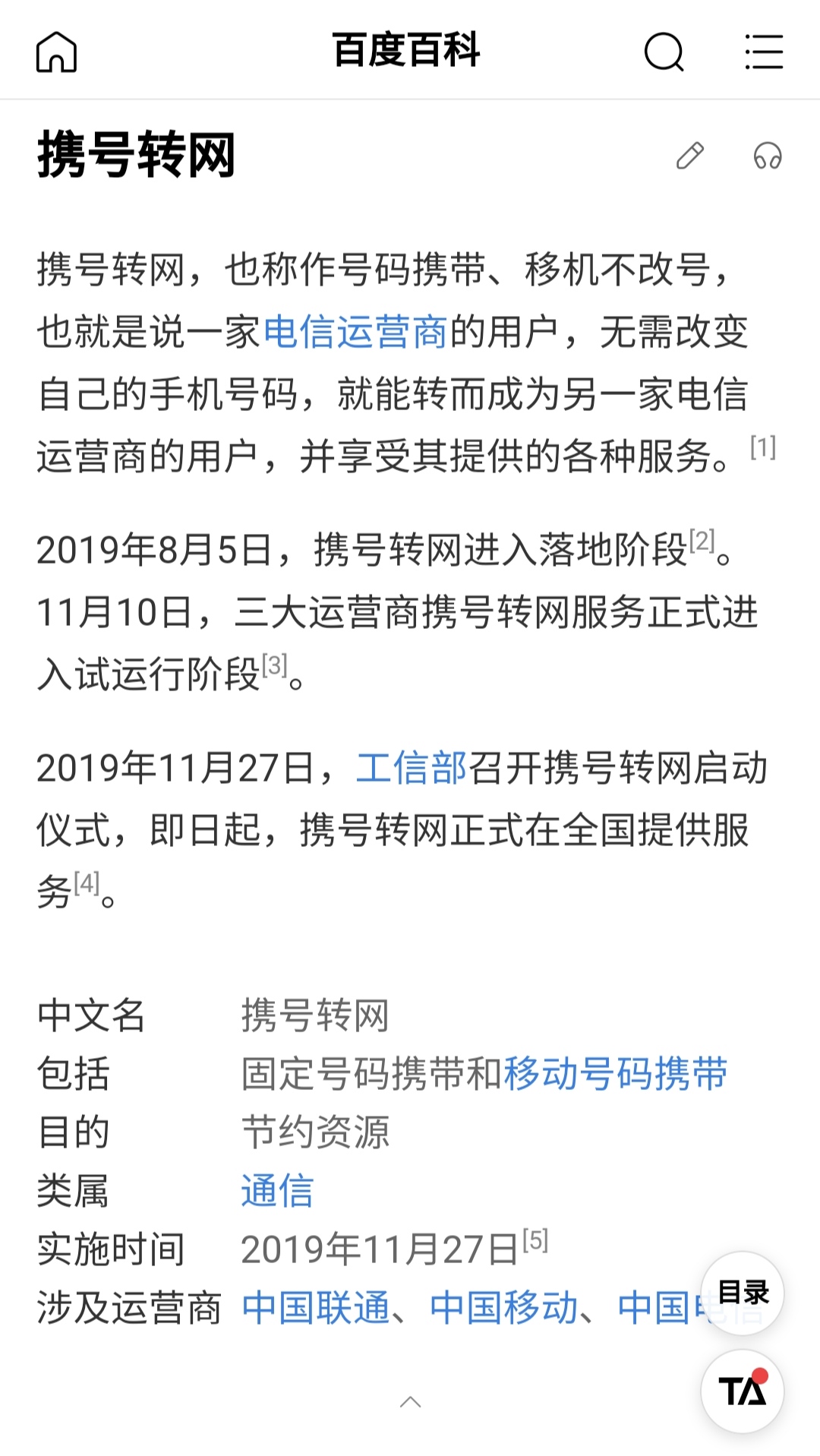
Task: Tap the TA floating button
Action: [742, 1391]
